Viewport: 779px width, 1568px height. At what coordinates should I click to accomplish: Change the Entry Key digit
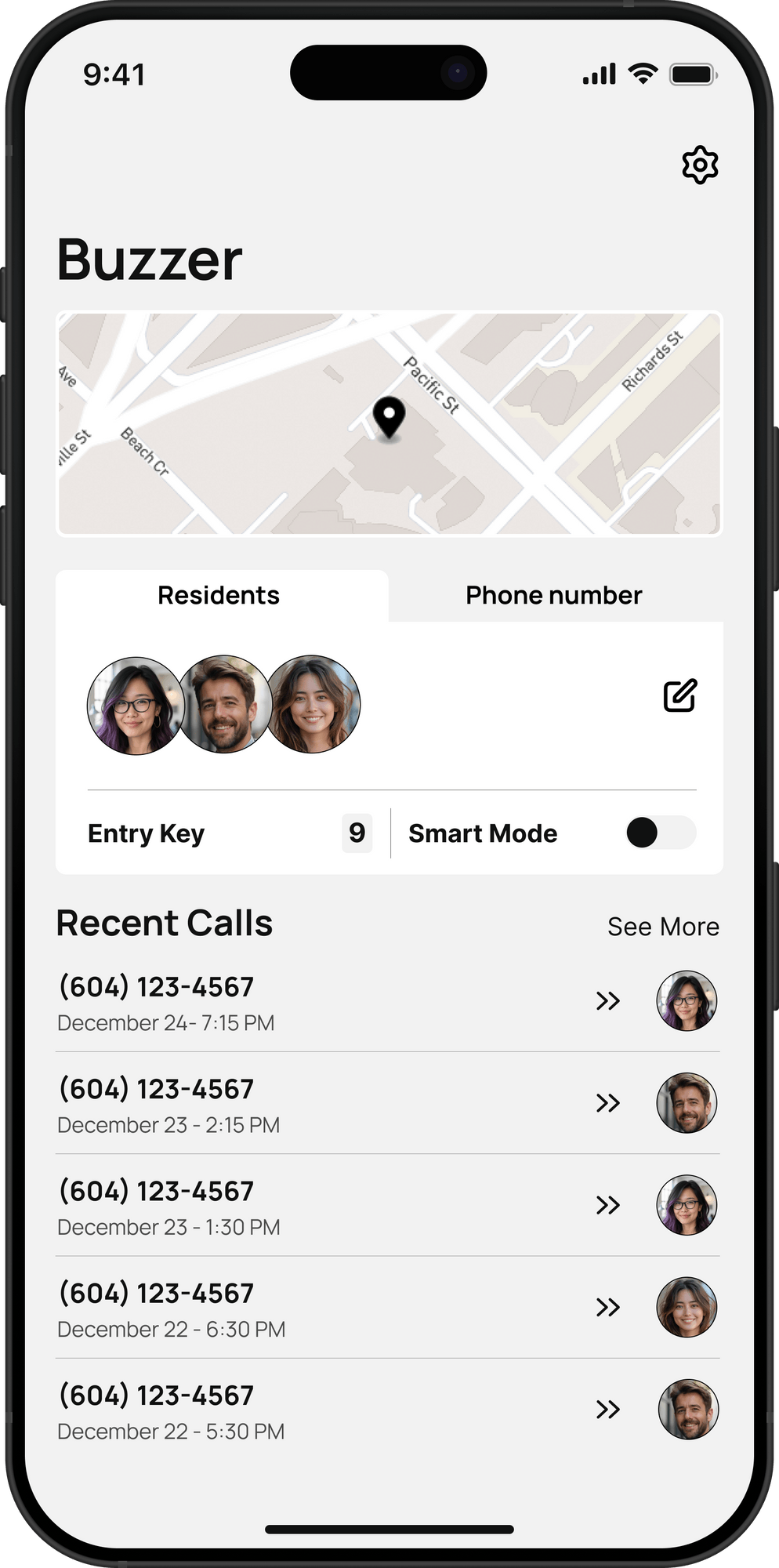pyautogui.click(x=357, y=833)
